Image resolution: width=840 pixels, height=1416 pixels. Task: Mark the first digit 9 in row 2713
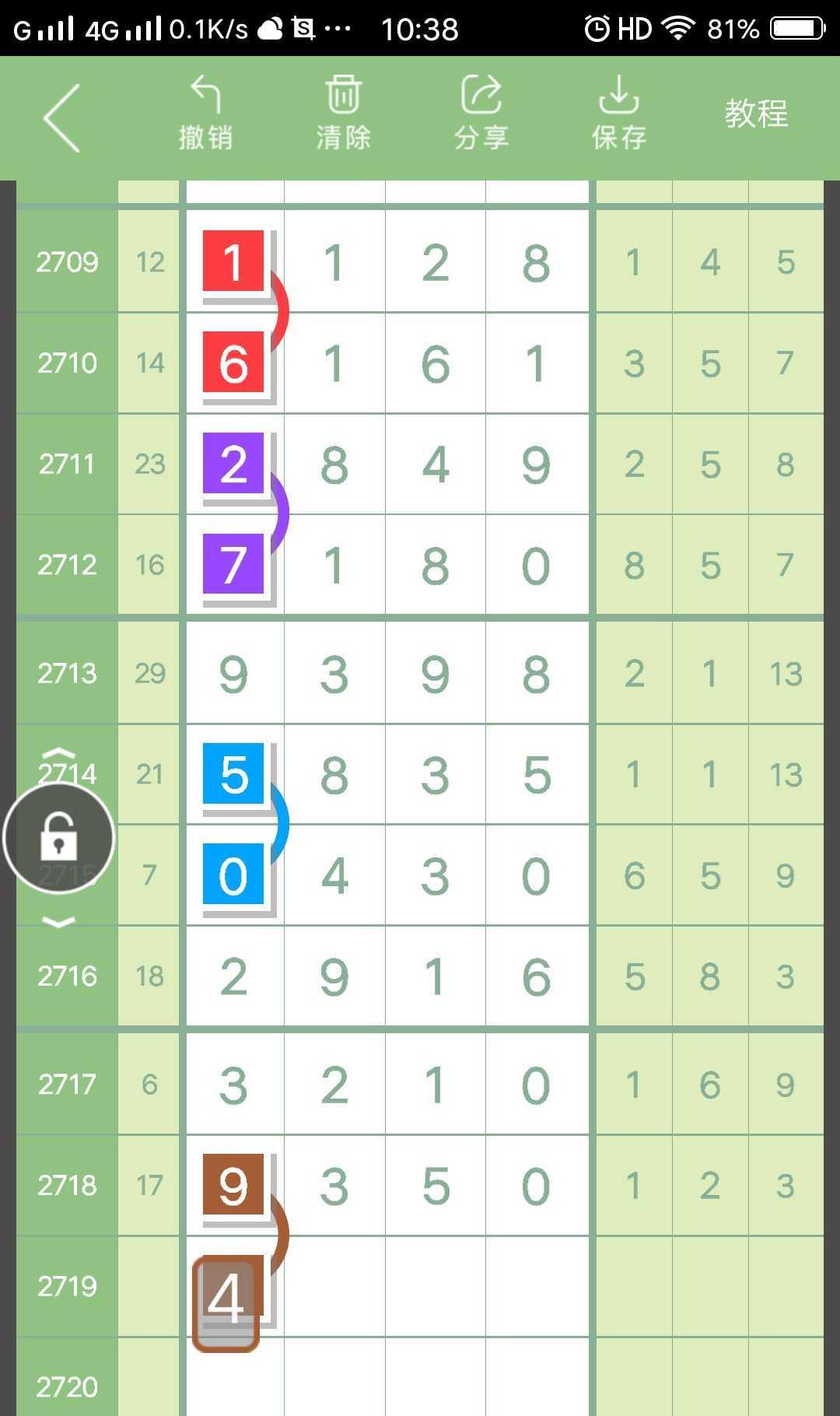tap(233, 673)
